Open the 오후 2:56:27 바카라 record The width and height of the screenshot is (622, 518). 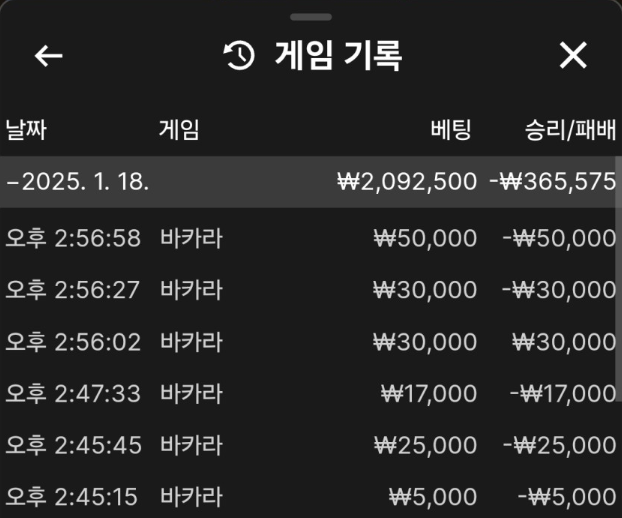310,290
